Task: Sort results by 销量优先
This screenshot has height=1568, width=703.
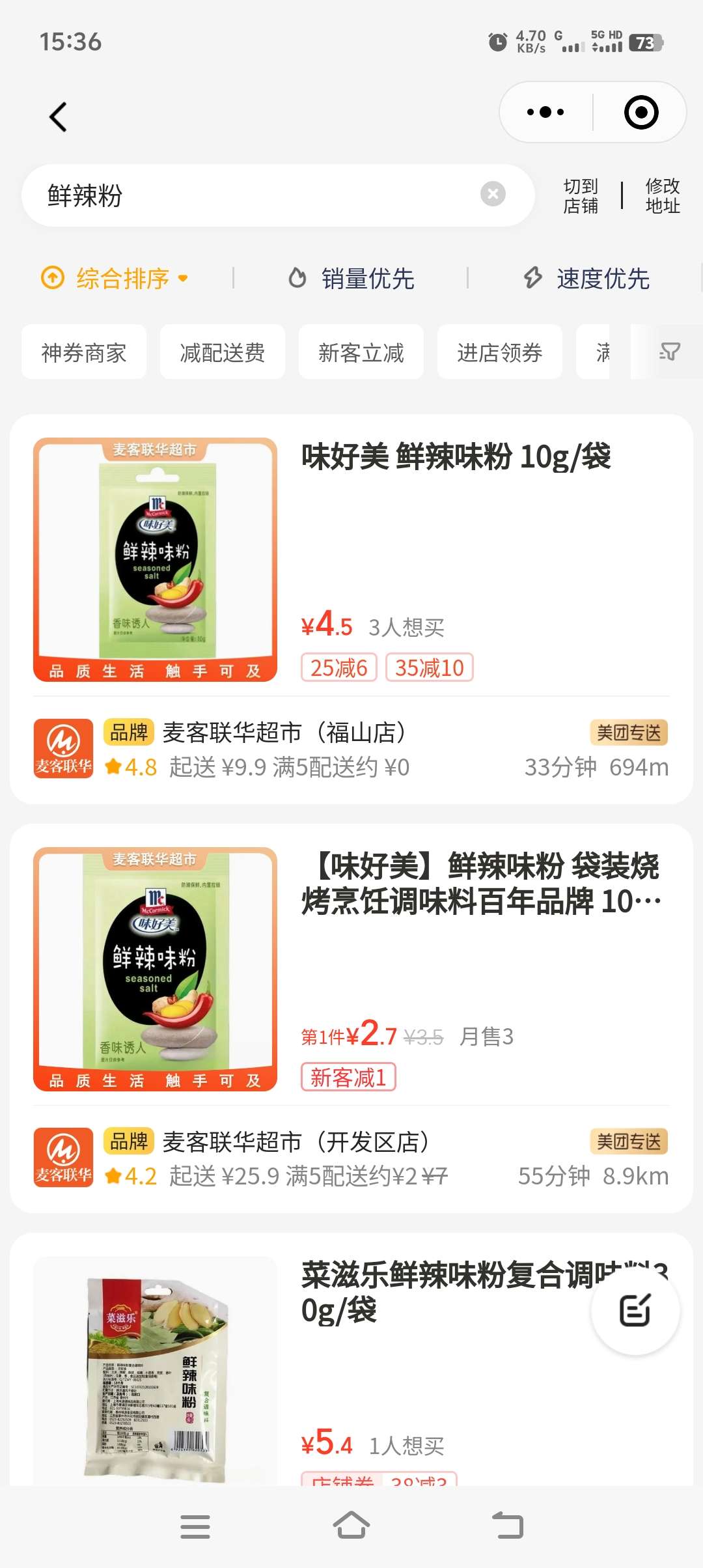Action: pos(351,279)
